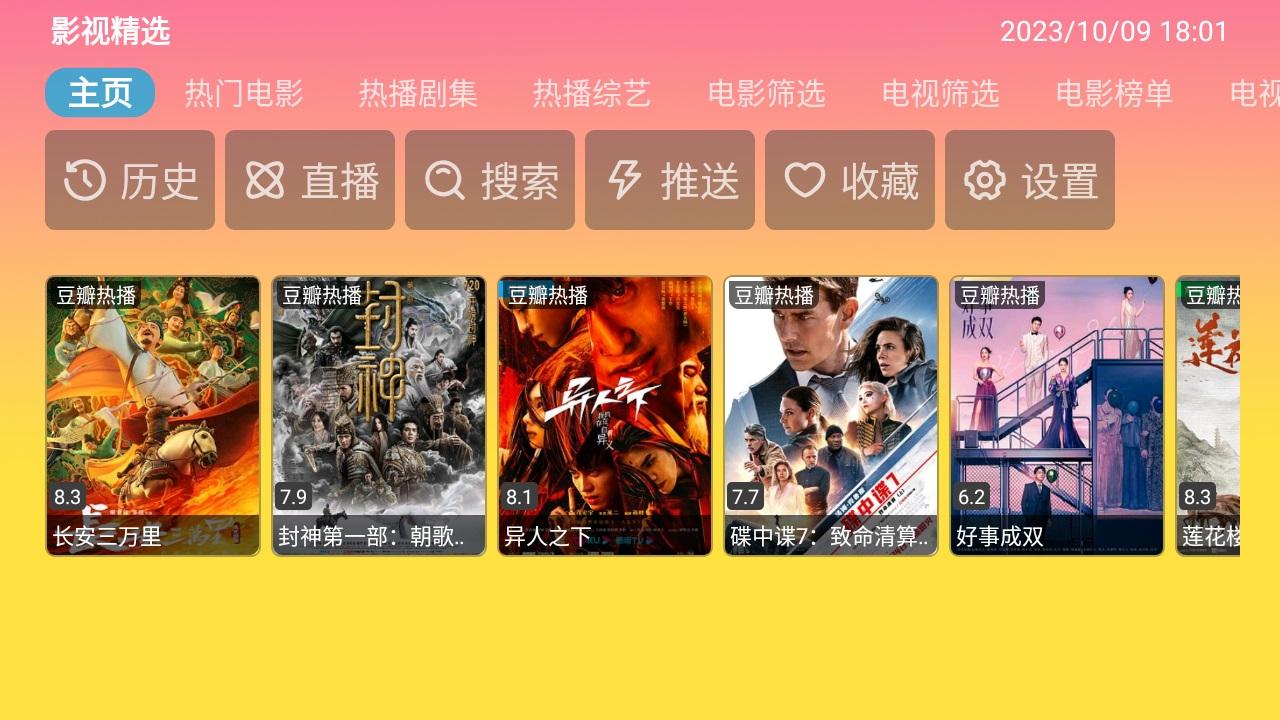Tap the 搜索 search button
Screen dimensions: 1280x720
coord(490,180)
